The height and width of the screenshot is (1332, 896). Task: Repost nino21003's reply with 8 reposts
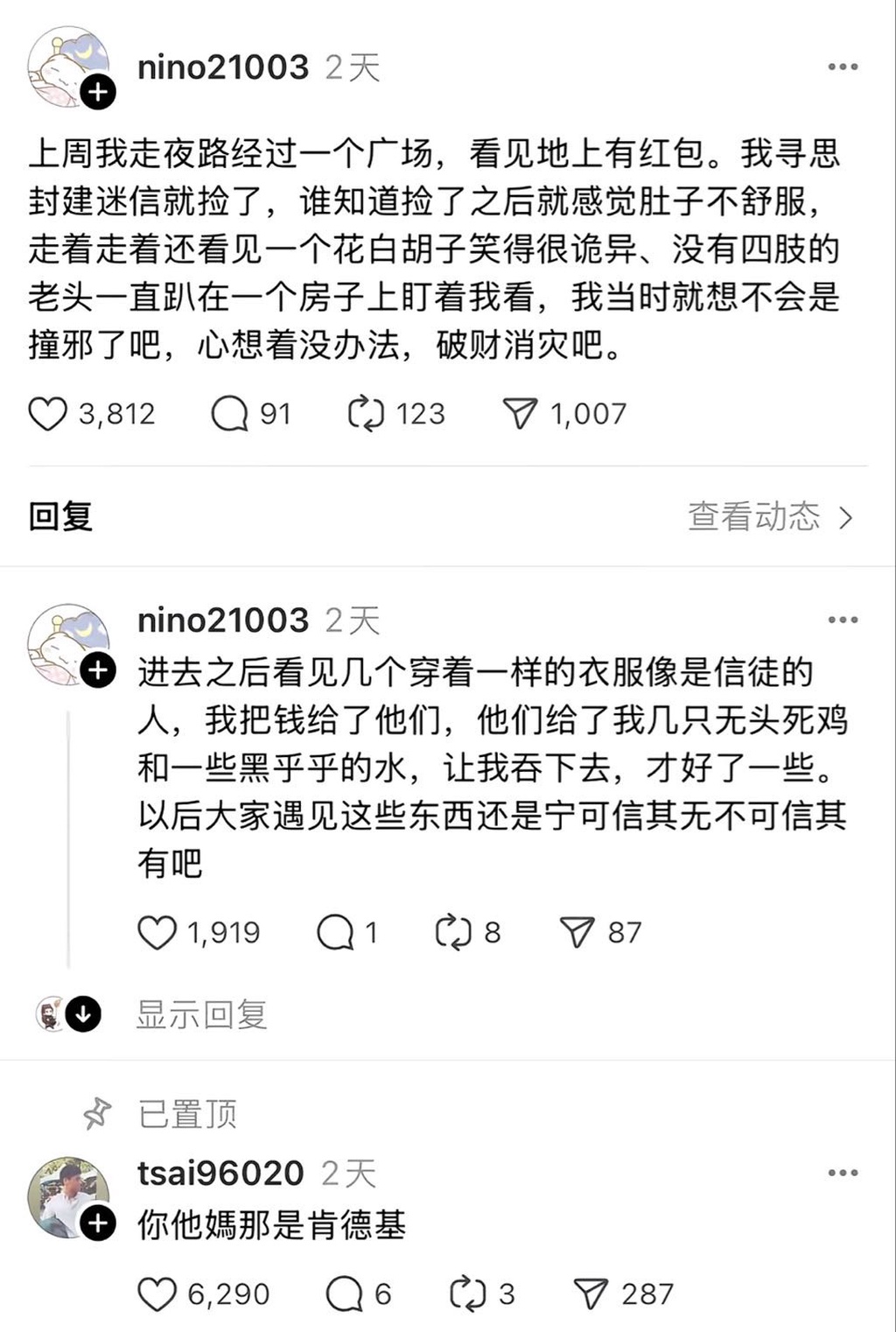[453, 933]
